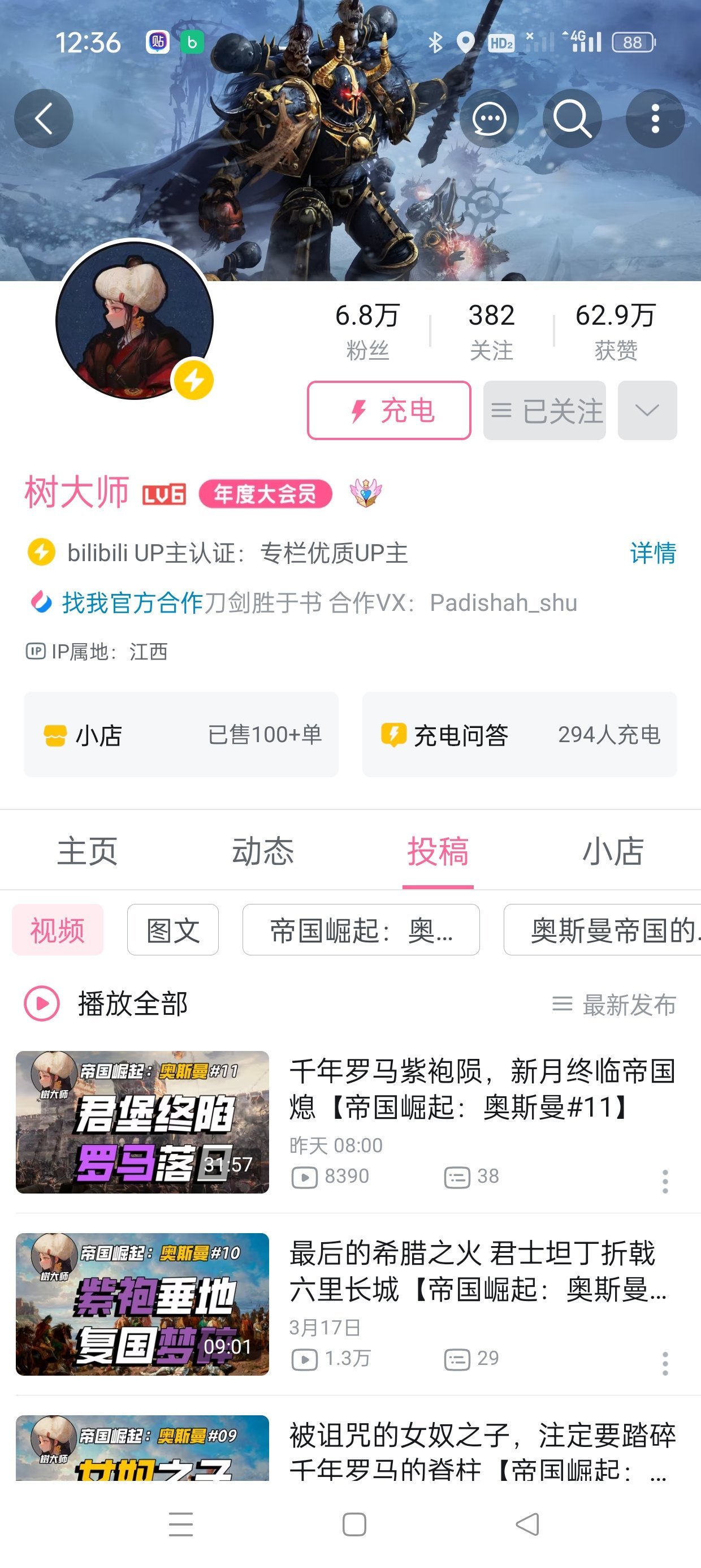Change sort order via 最新发布
Screen dimensions: 701x1568
click(x=615, y=1005)
